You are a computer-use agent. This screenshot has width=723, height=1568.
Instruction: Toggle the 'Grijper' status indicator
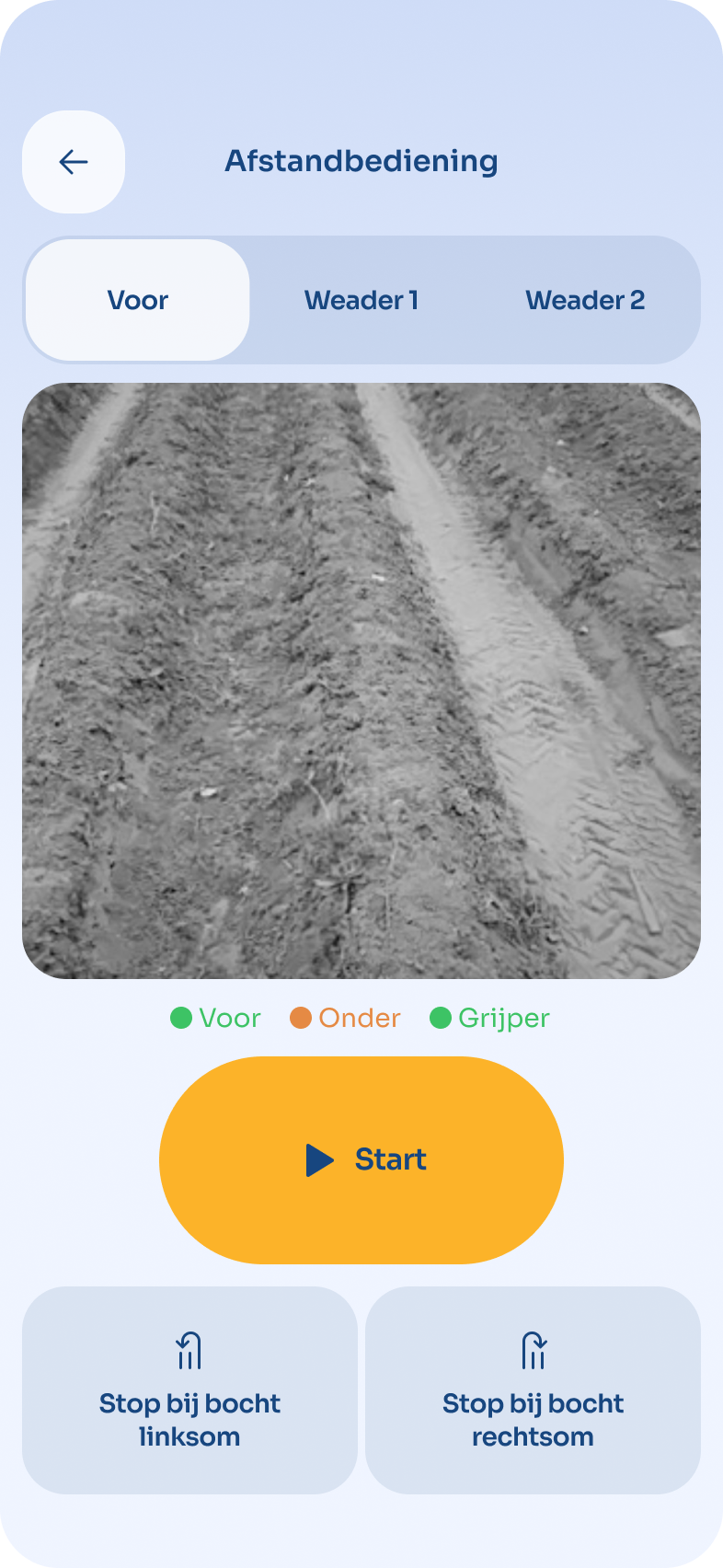489,1018
